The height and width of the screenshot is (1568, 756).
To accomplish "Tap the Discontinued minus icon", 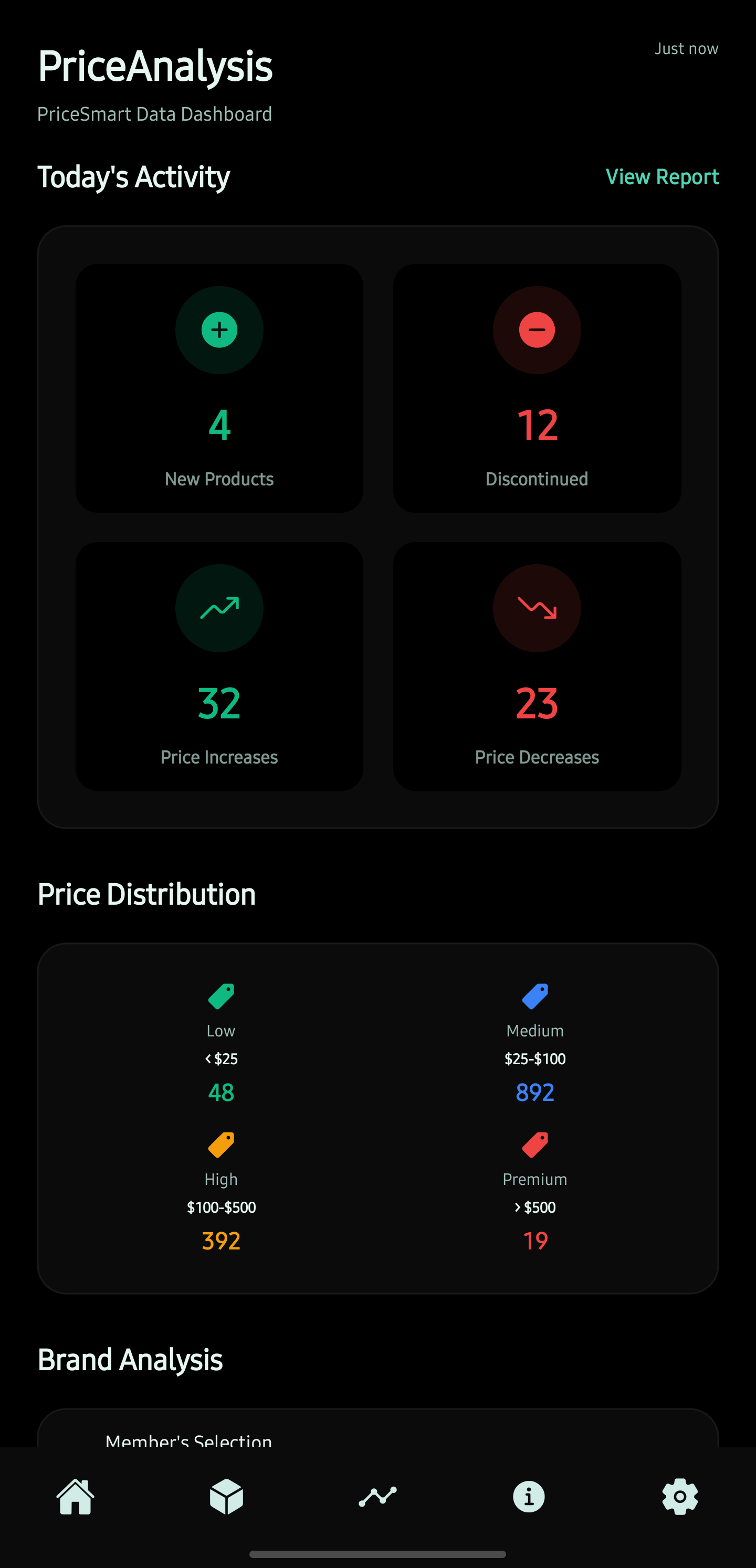I will [x=535, y=330].
